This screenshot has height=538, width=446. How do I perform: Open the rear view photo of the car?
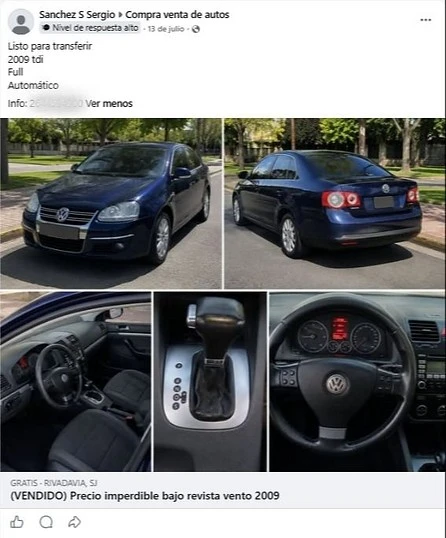point(335,203)
